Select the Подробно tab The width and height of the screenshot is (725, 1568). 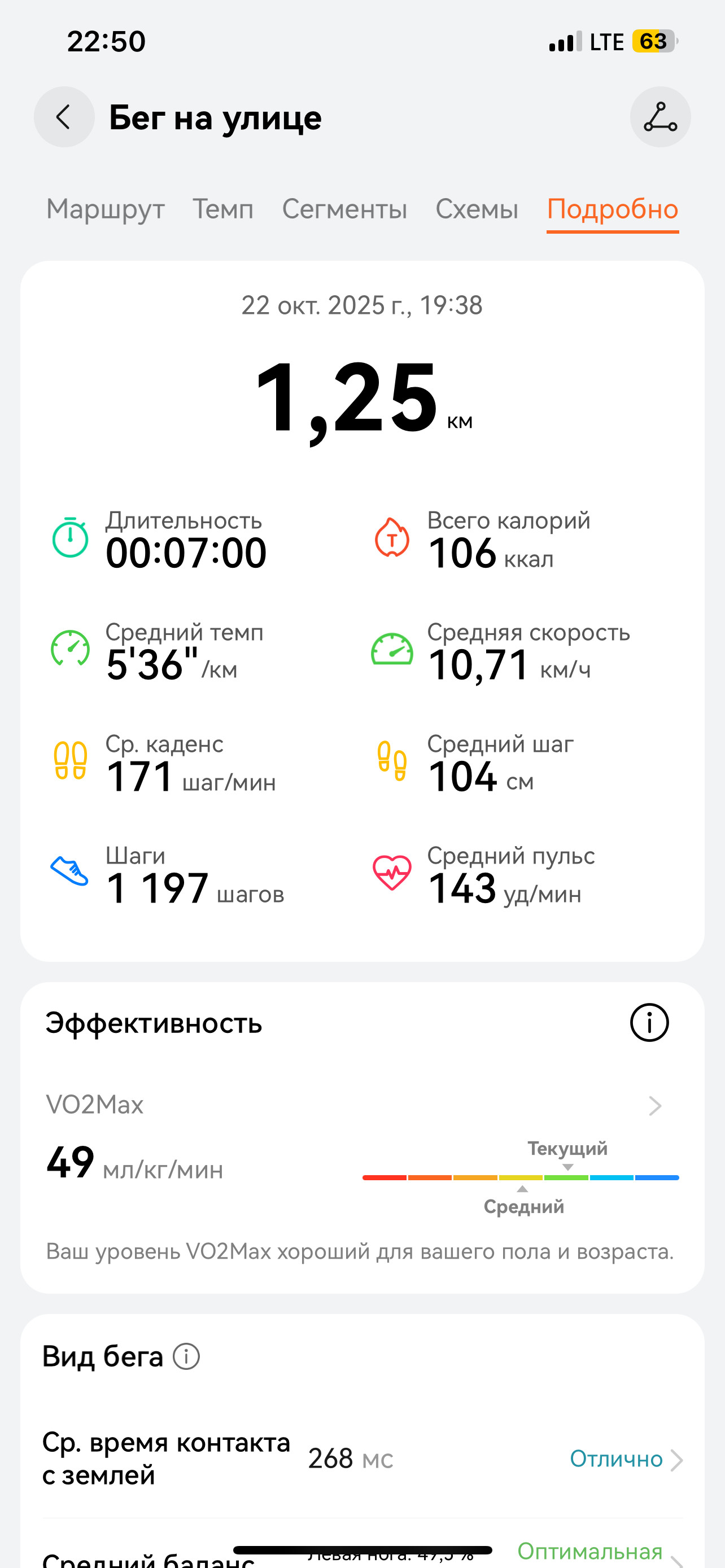click(x=613, y=210)
